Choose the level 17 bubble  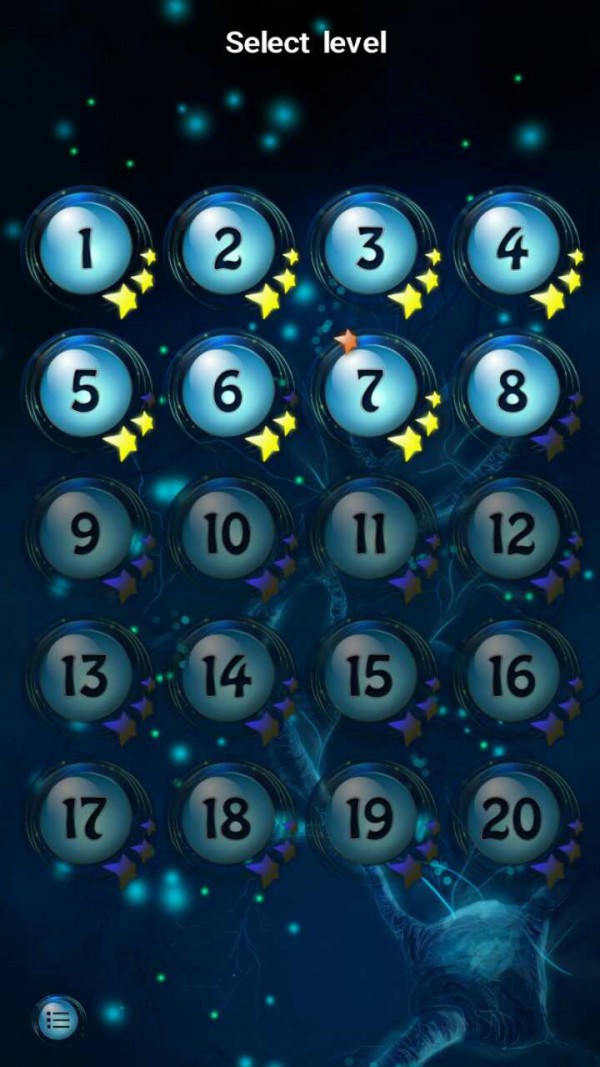tap(86, 819)
